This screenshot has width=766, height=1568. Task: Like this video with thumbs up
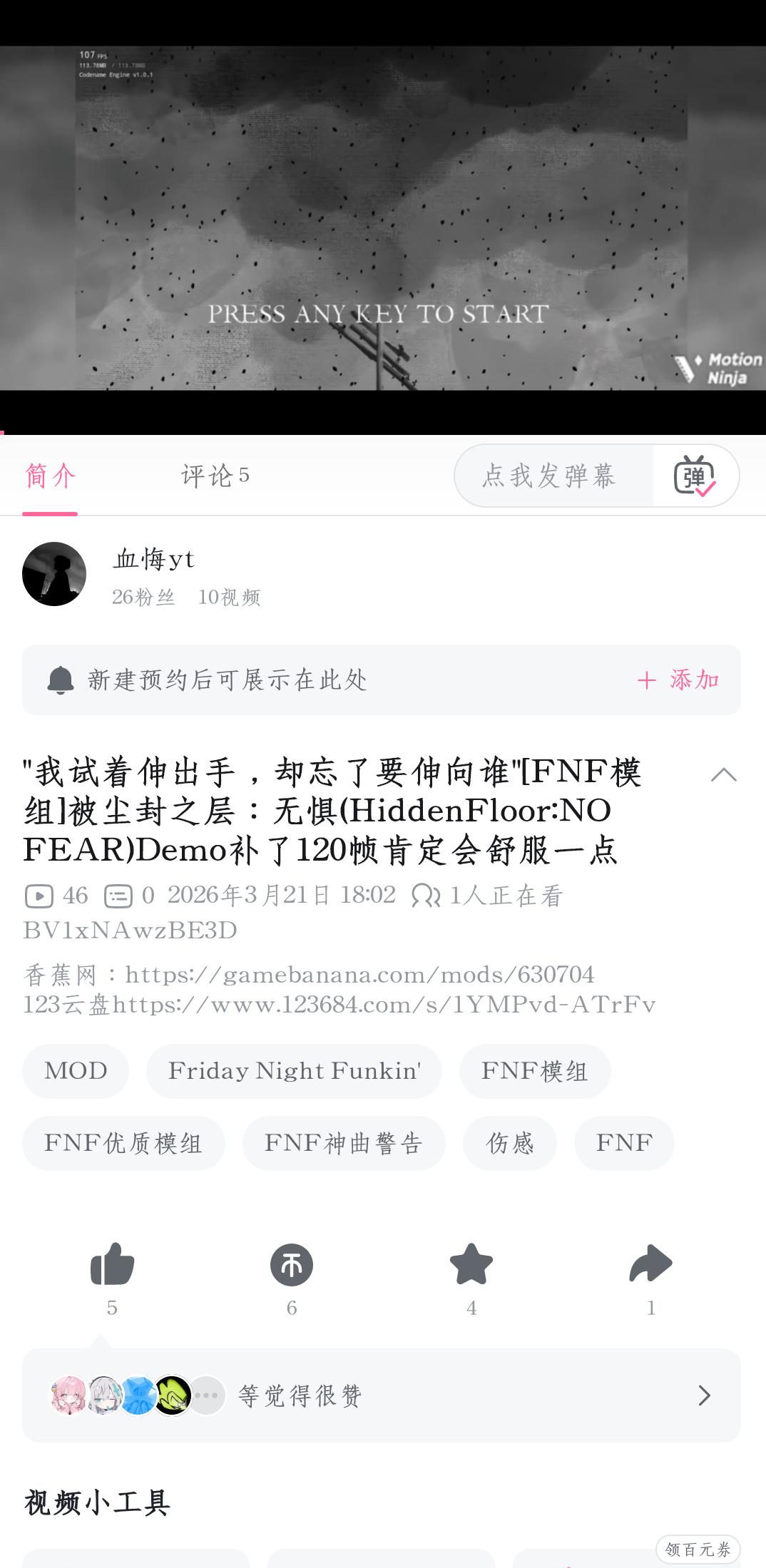coord(112,1264)
